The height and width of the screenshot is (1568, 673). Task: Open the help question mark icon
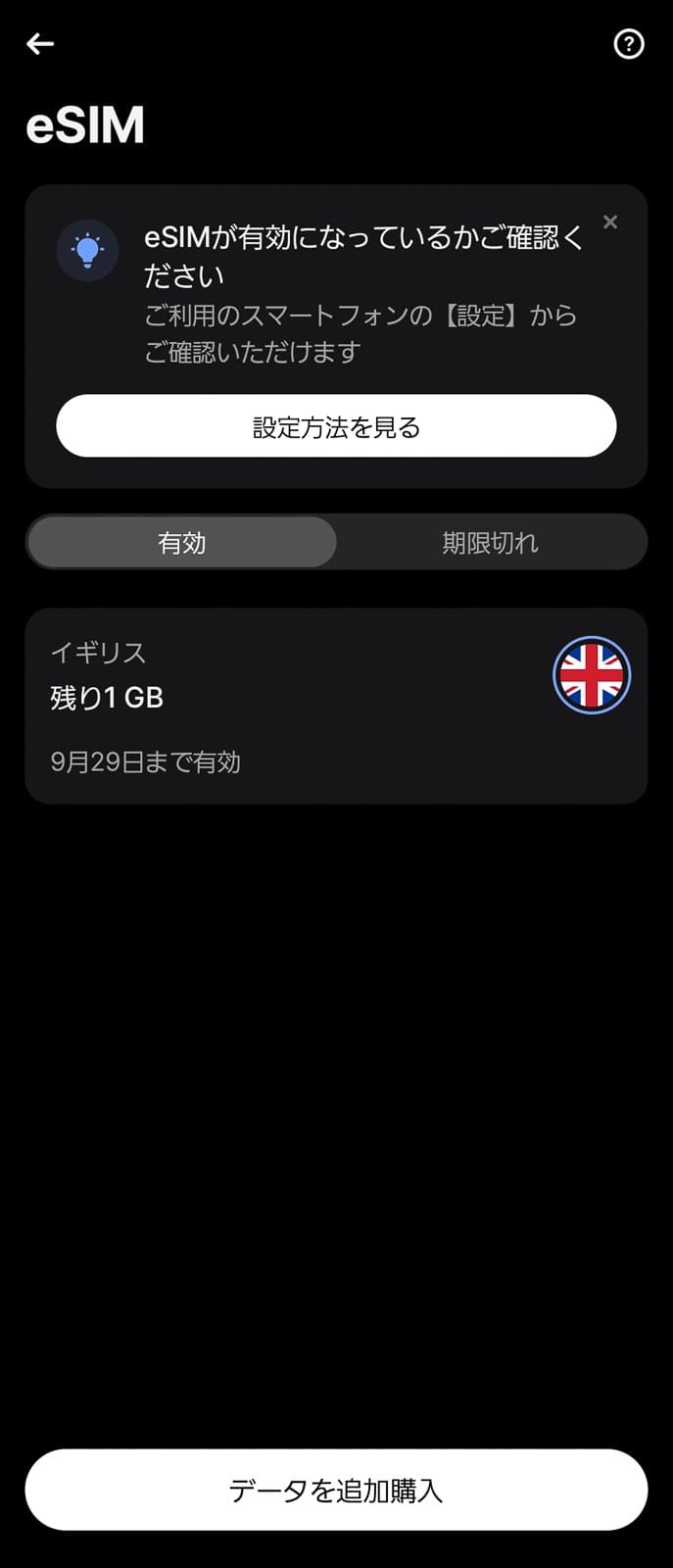click(628, 44)
